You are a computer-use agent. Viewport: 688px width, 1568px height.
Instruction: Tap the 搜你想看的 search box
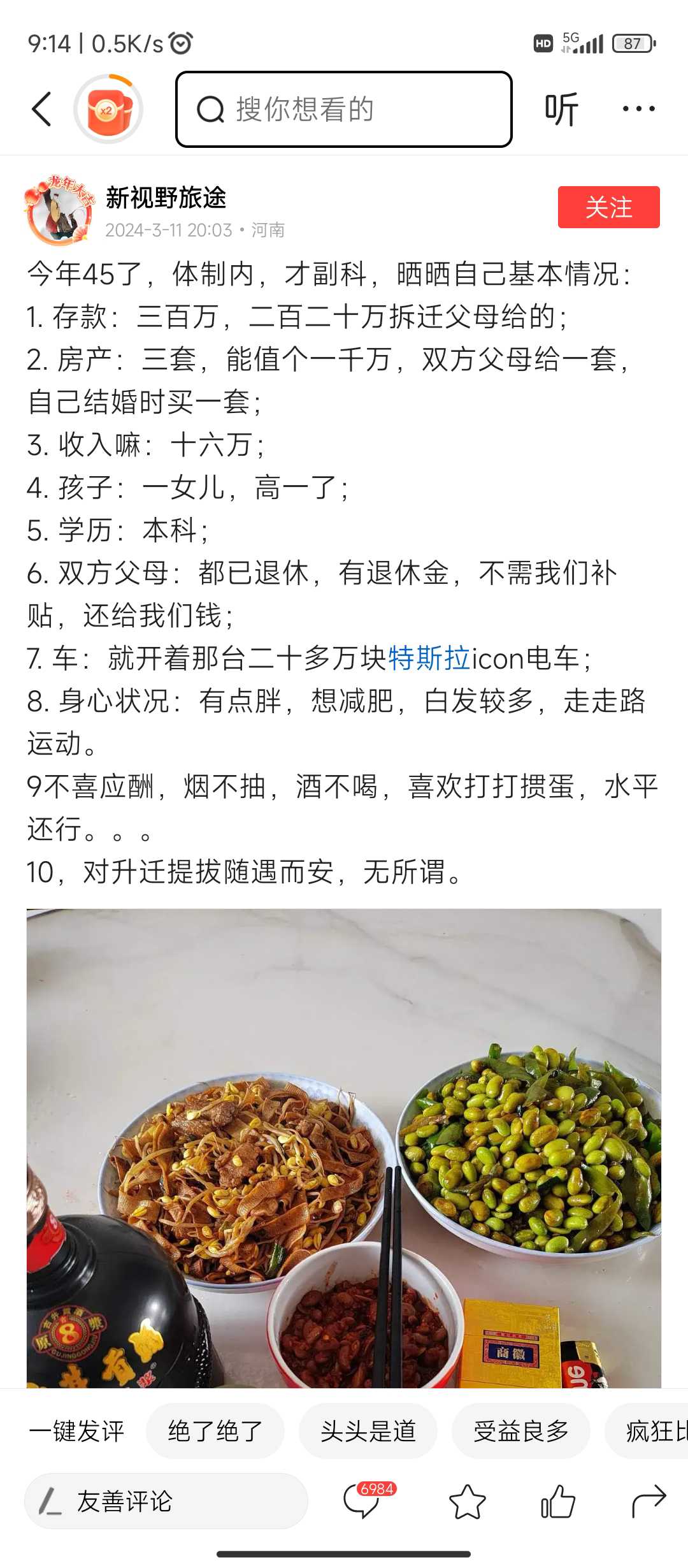point(344,109)
